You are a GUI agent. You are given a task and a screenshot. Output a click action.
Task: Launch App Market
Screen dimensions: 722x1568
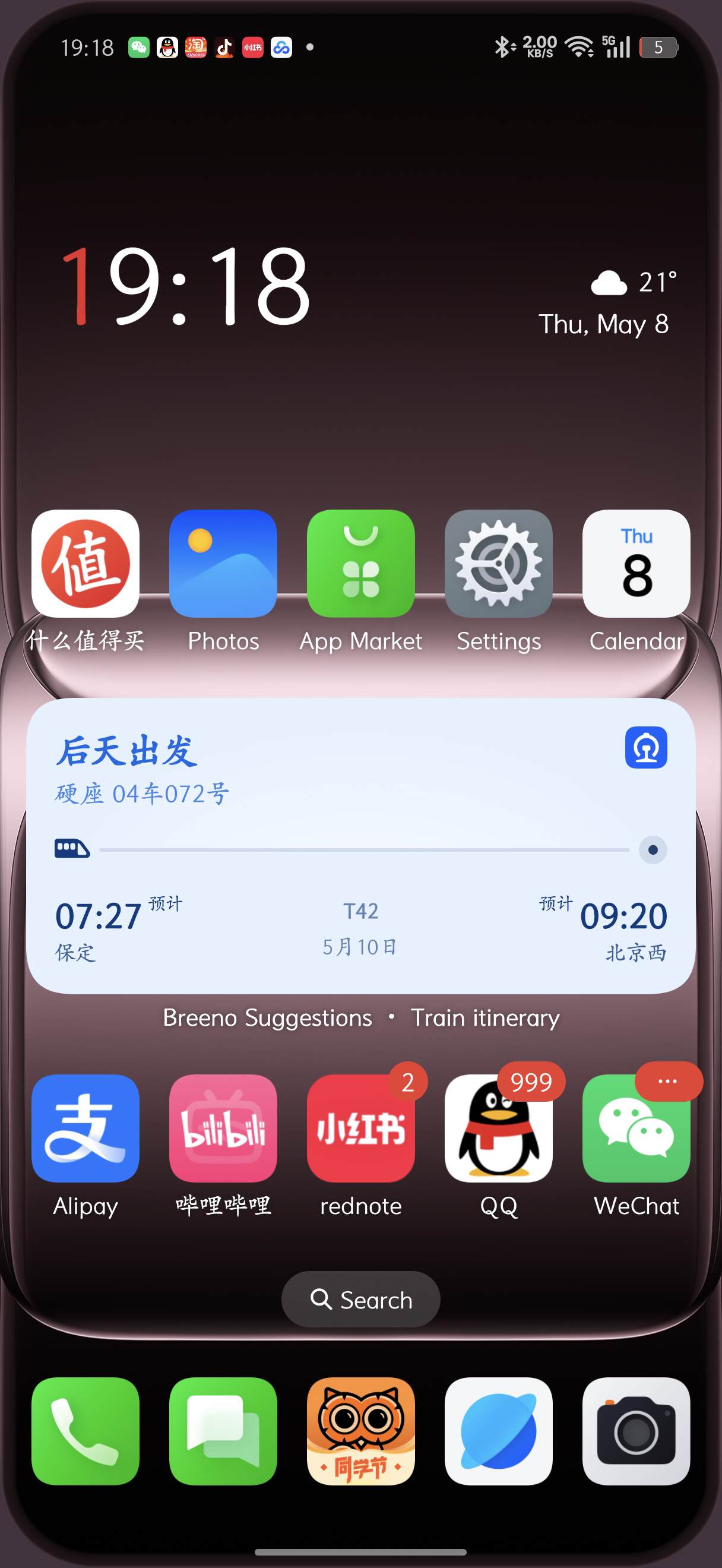pyautogui.click(x=360, y=564)
